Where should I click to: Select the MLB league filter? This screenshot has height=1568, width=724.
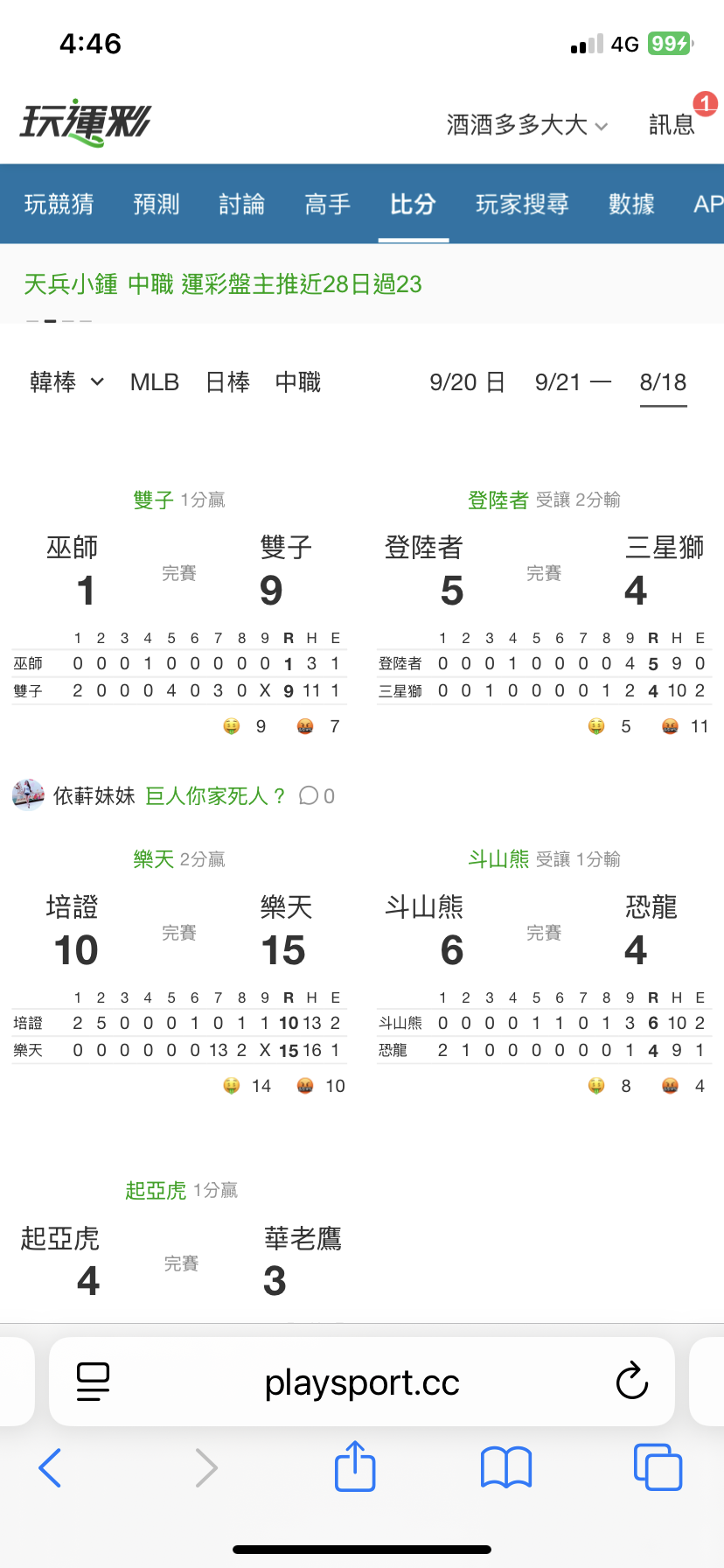pyautogui.click(x=155, y=382)
